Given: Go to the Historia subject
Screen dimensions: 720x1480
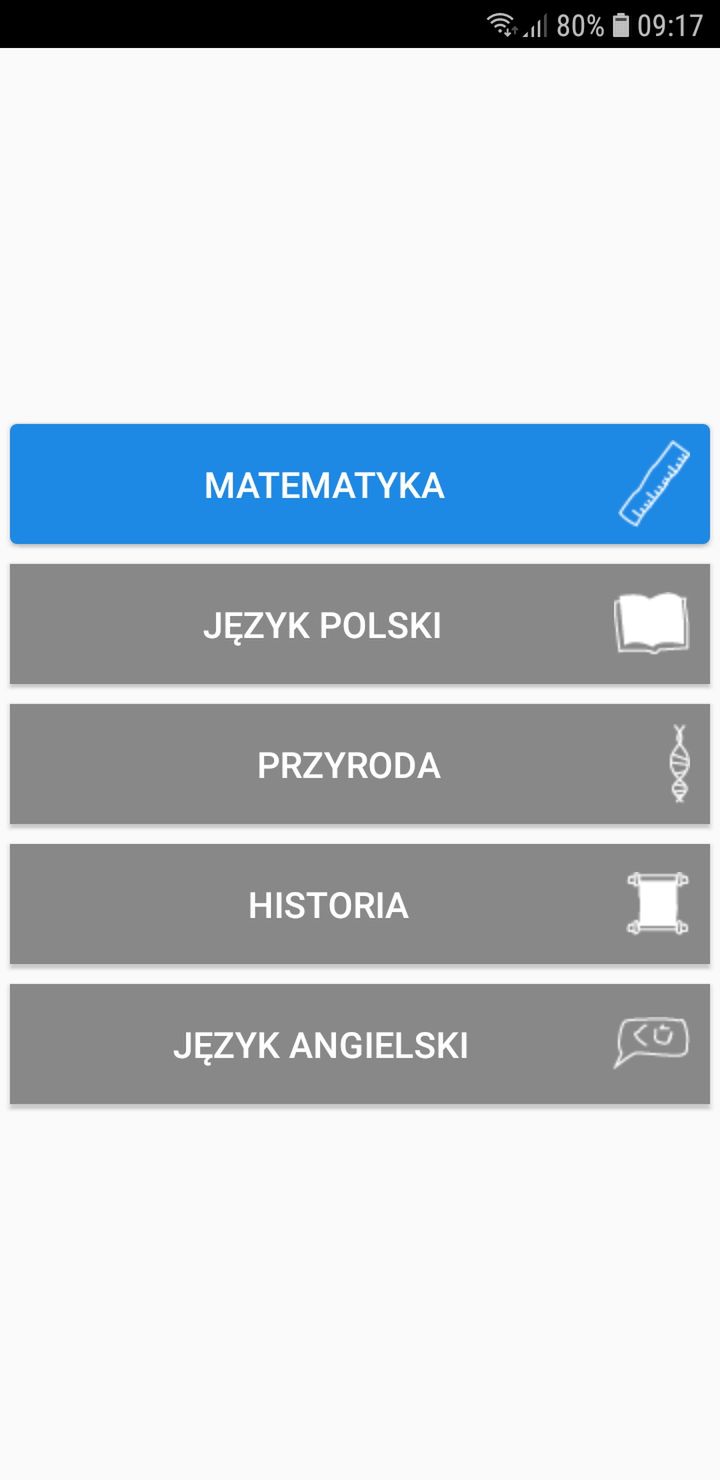Looking at the screenshot, I should point(360,904).
